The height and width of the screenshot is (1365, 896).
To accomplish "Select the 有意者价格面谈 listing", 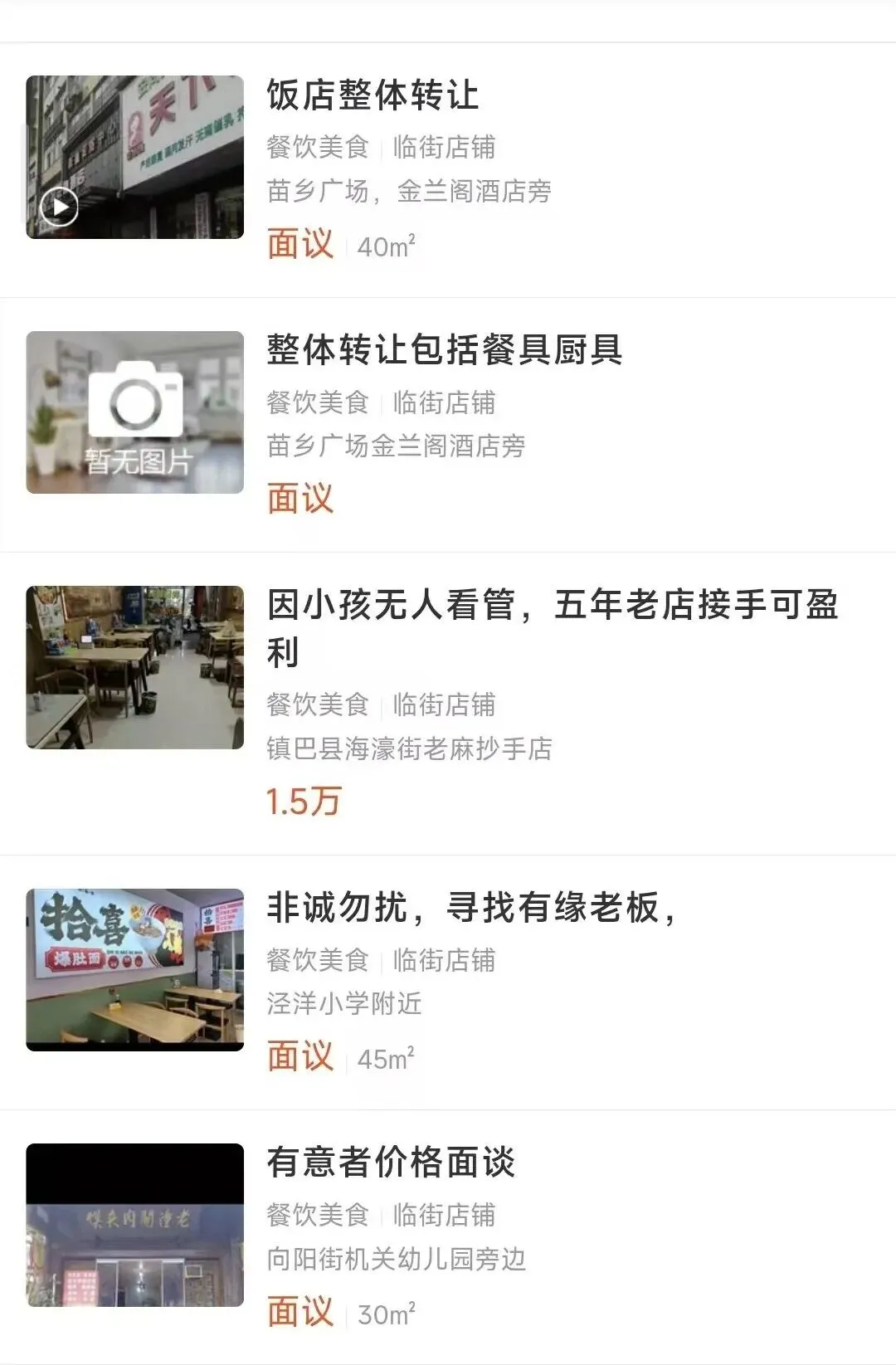I will coord(391,1163).
